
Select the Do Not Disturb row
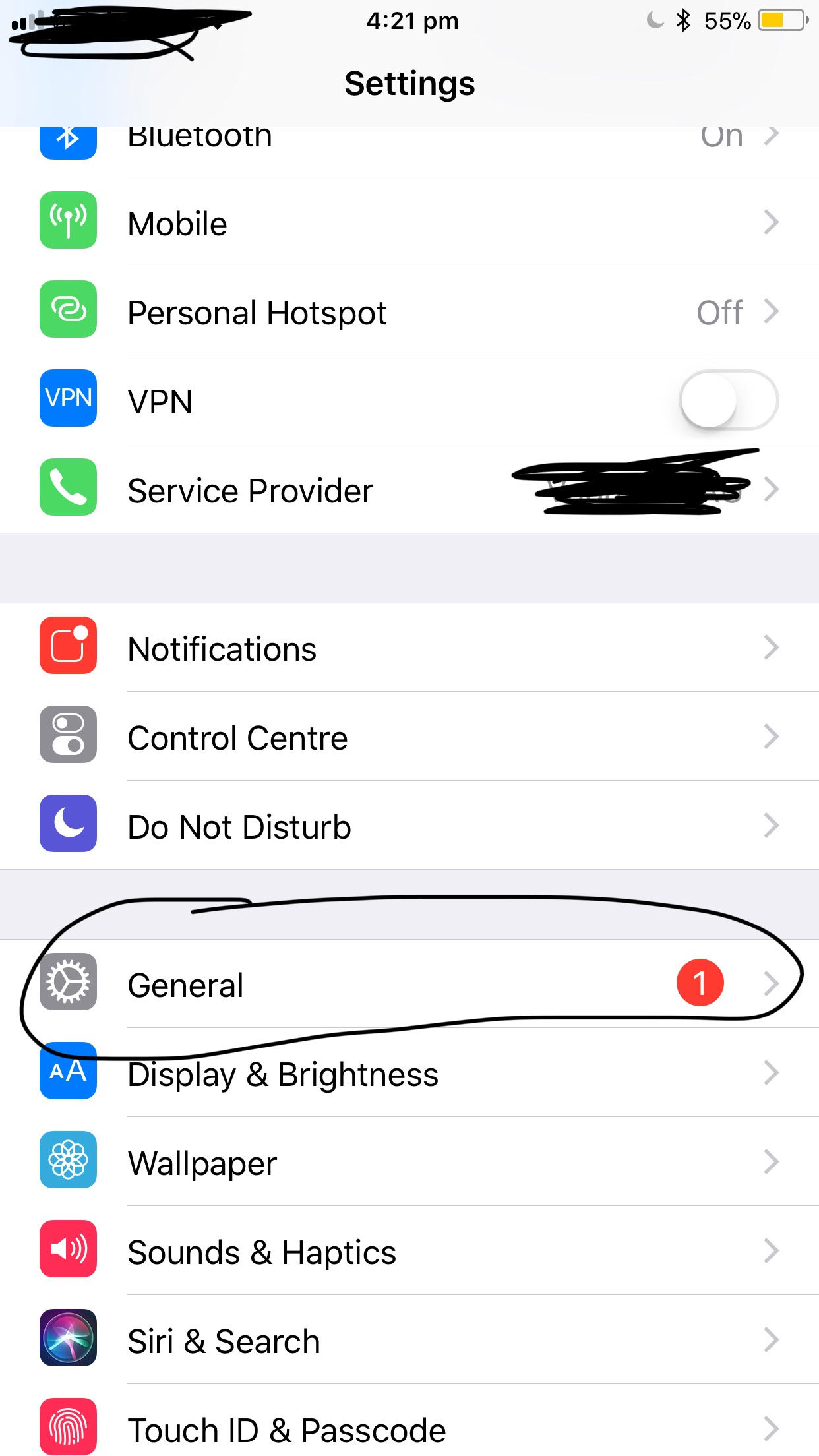(409, 826)
